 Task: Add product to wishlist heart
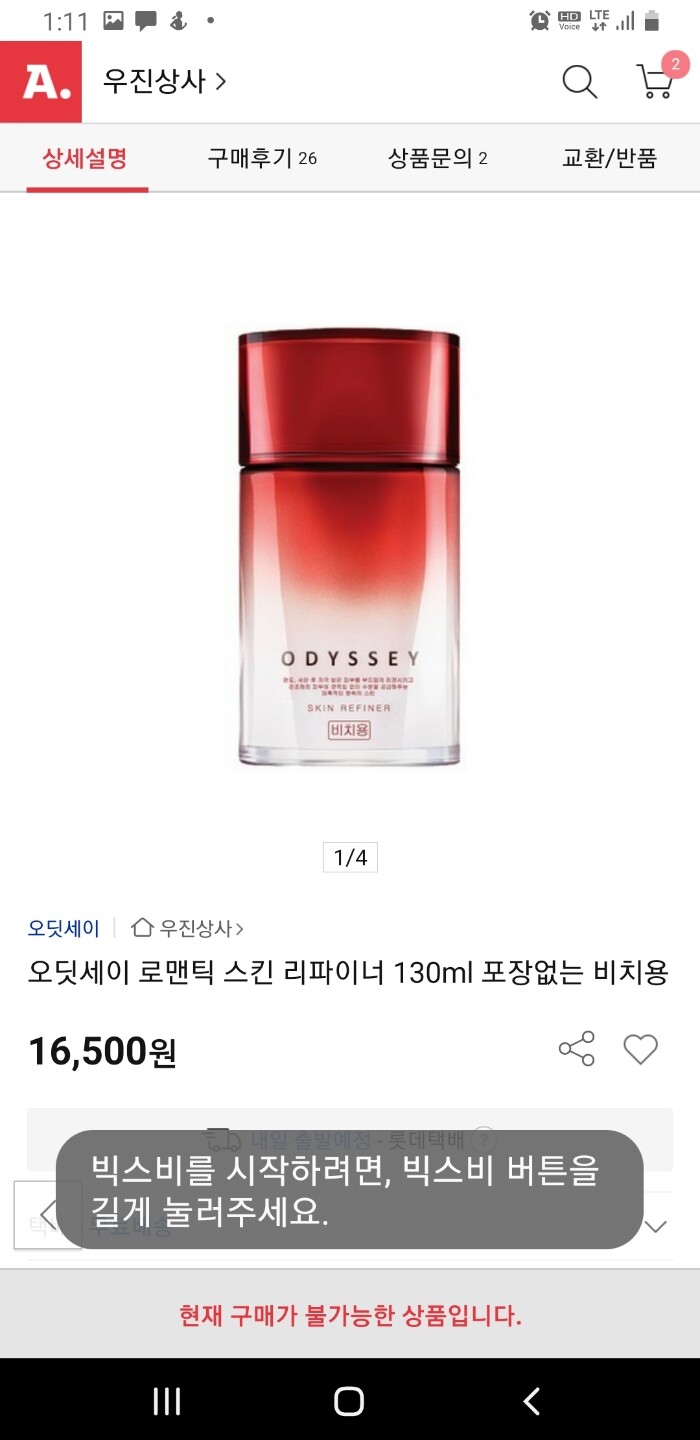click(640, 1049)
